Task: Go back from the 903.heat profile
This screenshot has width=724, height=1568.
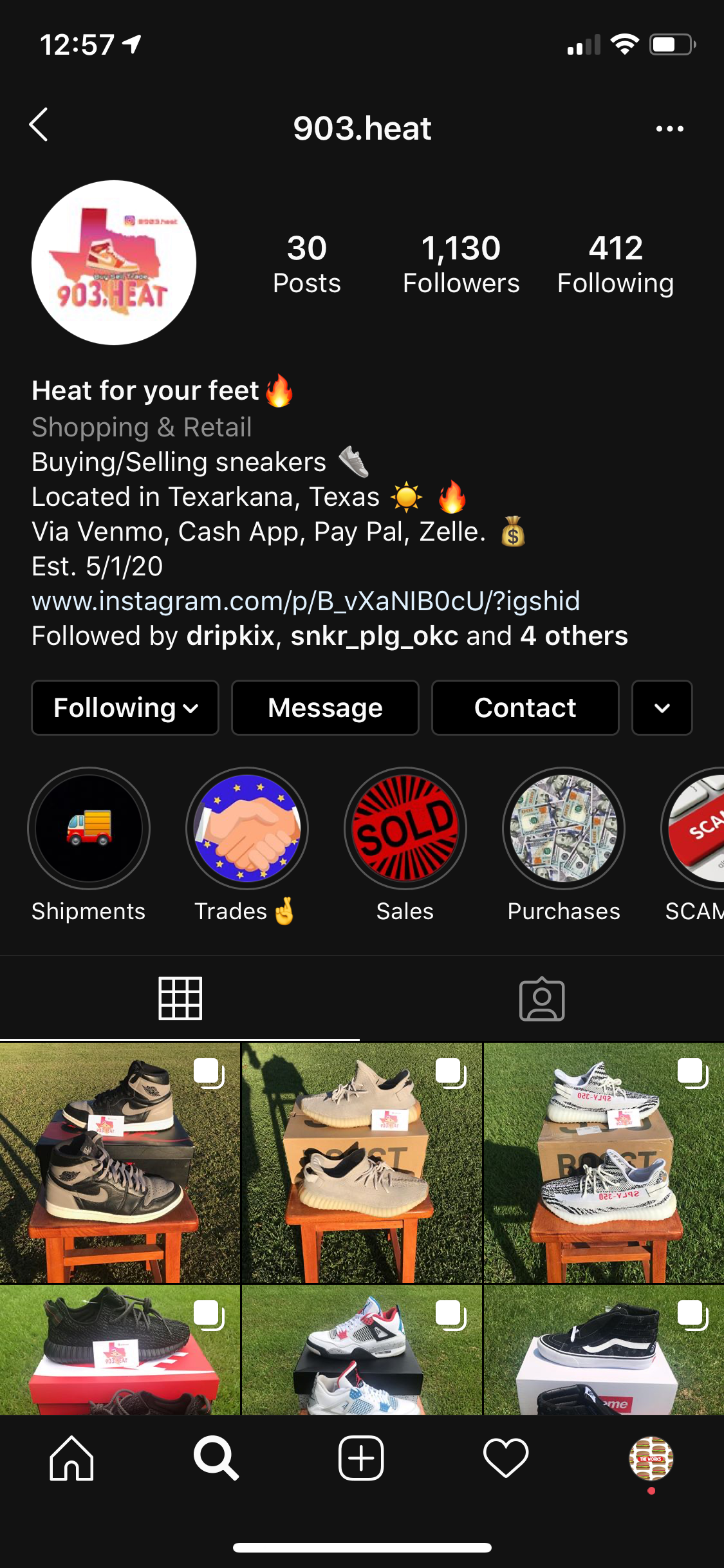Action: 39,125
